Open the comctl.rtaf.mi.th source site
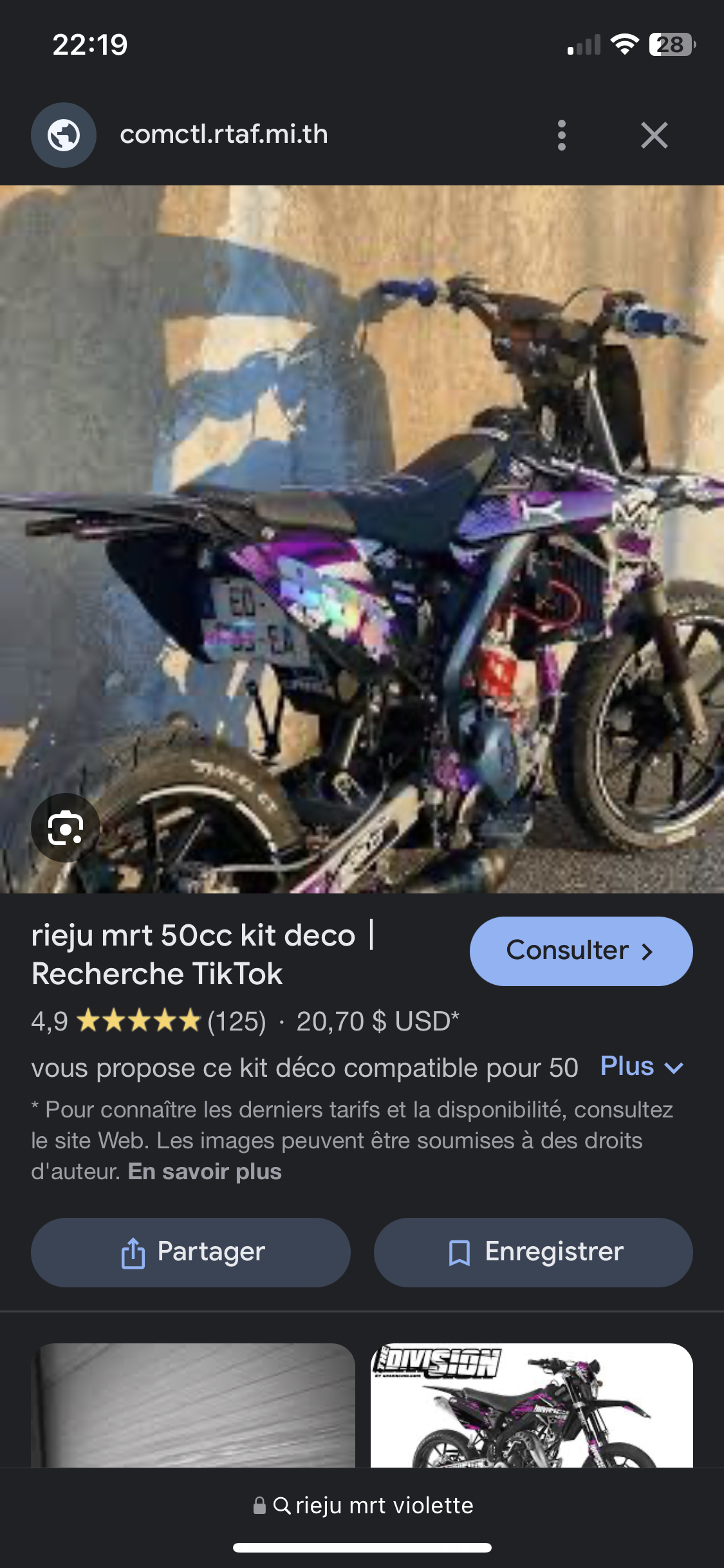The width and height of the screenshot is (724, 1568). (x=224, y=135)
